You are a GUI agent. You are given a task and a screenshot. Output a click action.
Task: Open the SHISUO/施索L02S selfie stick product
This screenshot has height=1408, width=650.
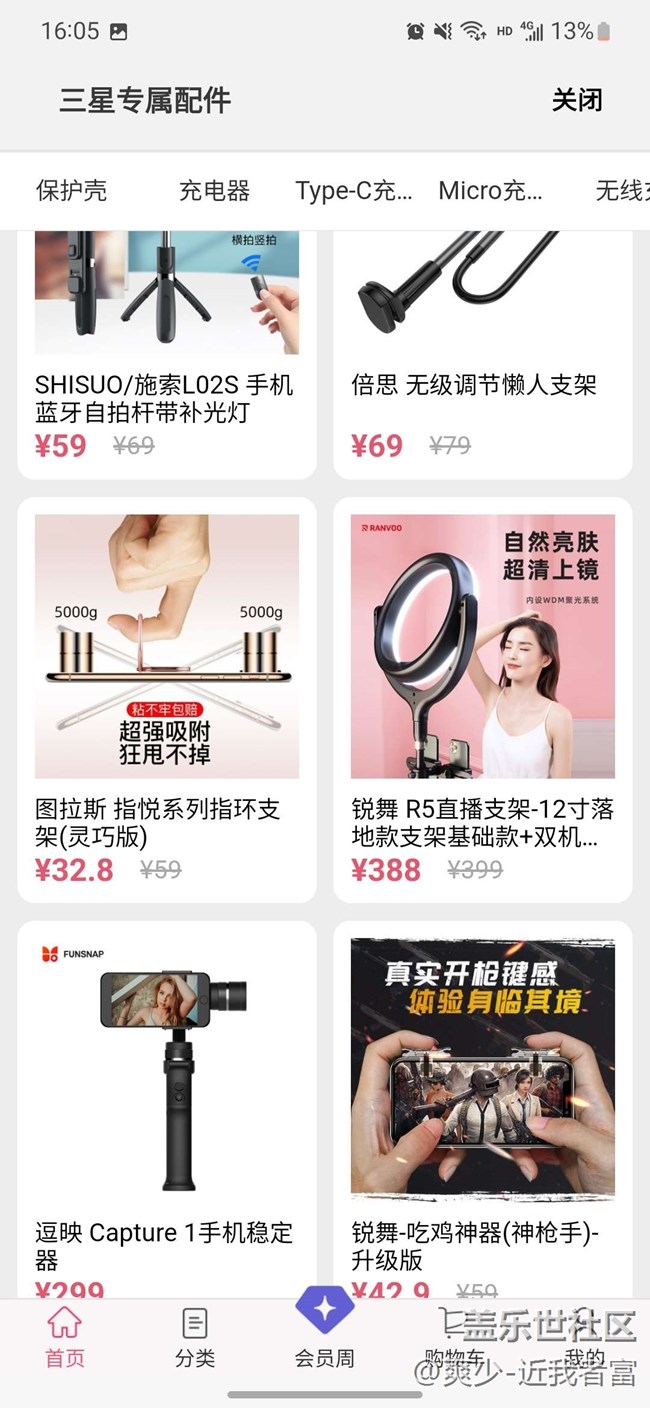(x=166, y=350)
